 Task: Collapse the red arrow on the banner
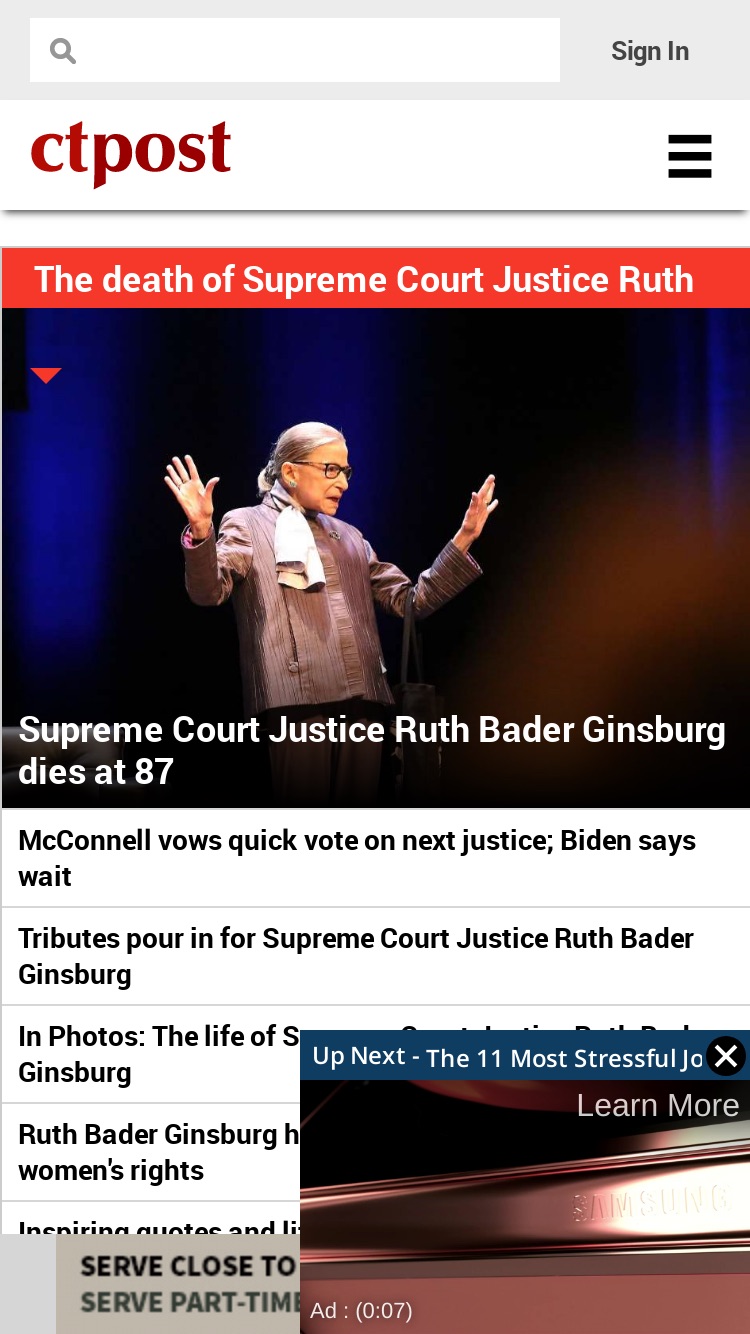click(46, 375)
